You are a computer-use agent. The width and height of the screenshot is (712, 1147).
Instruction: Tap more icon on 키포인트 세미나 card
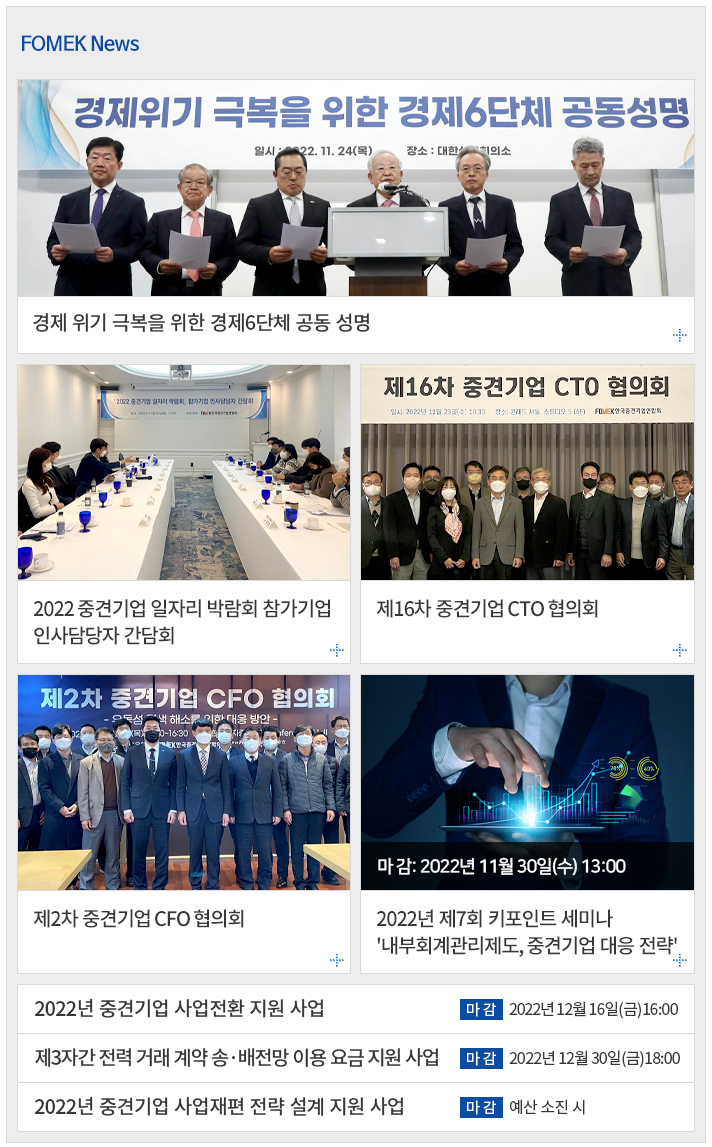pyautogui.click(x=680, y=960)
